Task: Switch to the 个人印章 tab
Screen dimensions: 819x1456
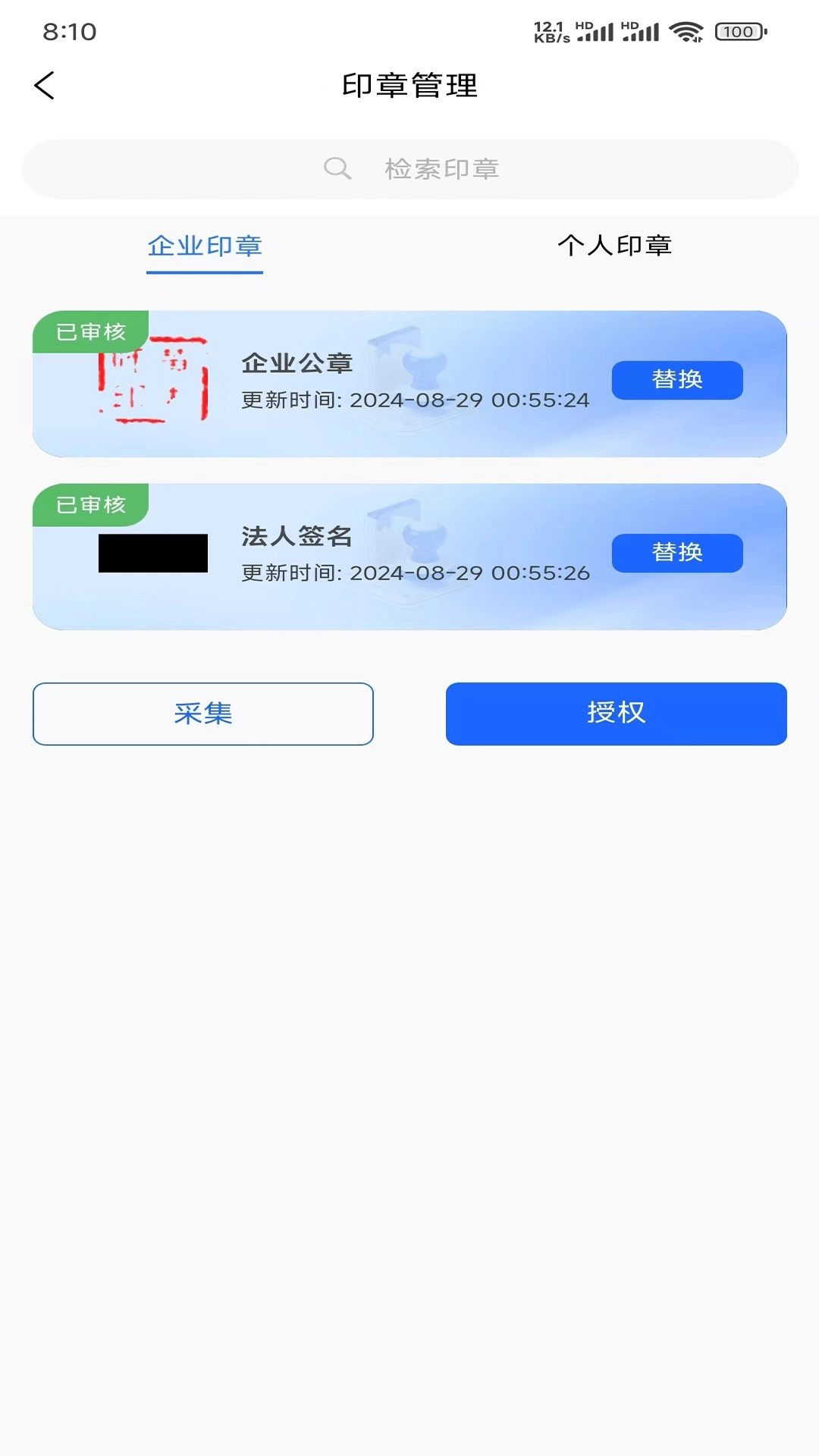Action: [617, 246]
